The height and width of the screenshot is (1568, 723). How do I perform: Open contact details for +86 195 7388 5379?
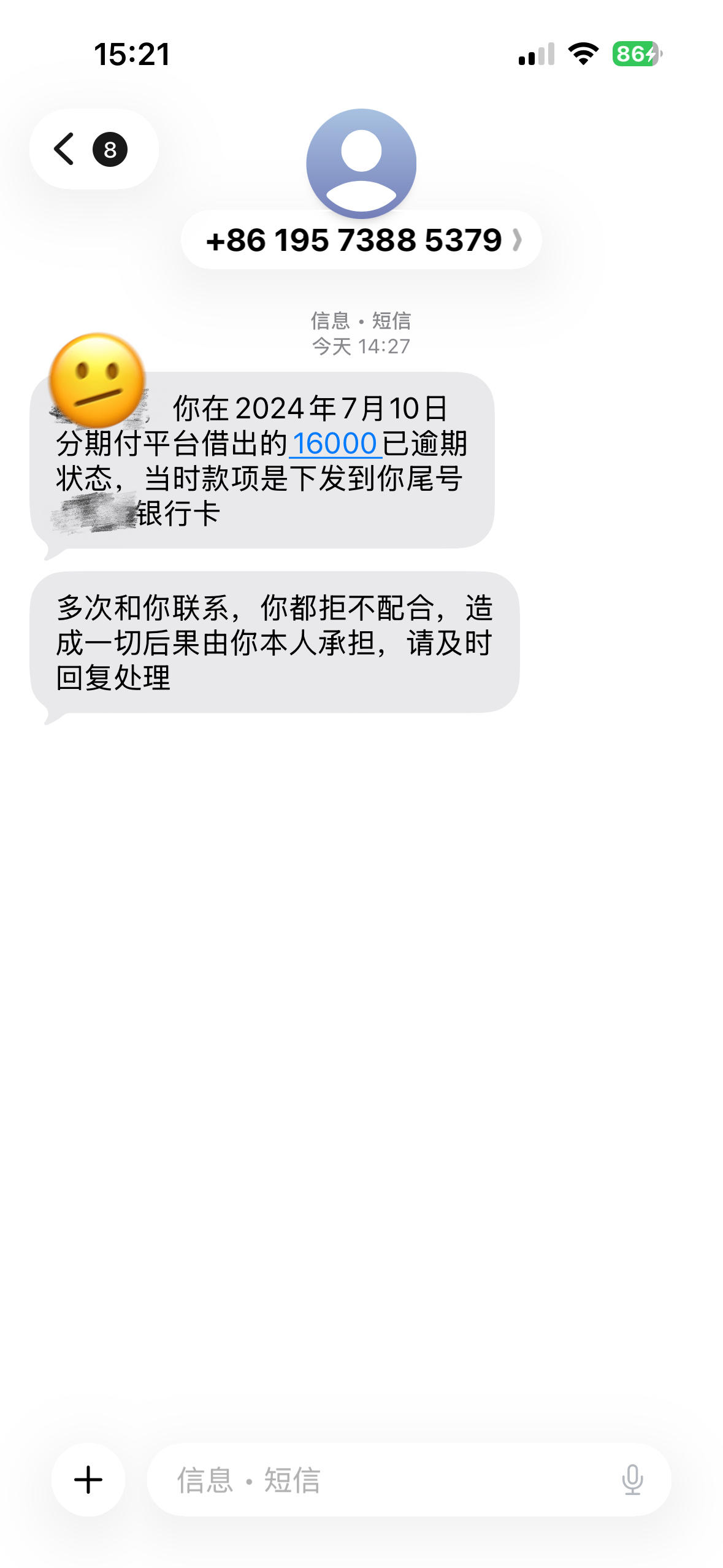361,240
